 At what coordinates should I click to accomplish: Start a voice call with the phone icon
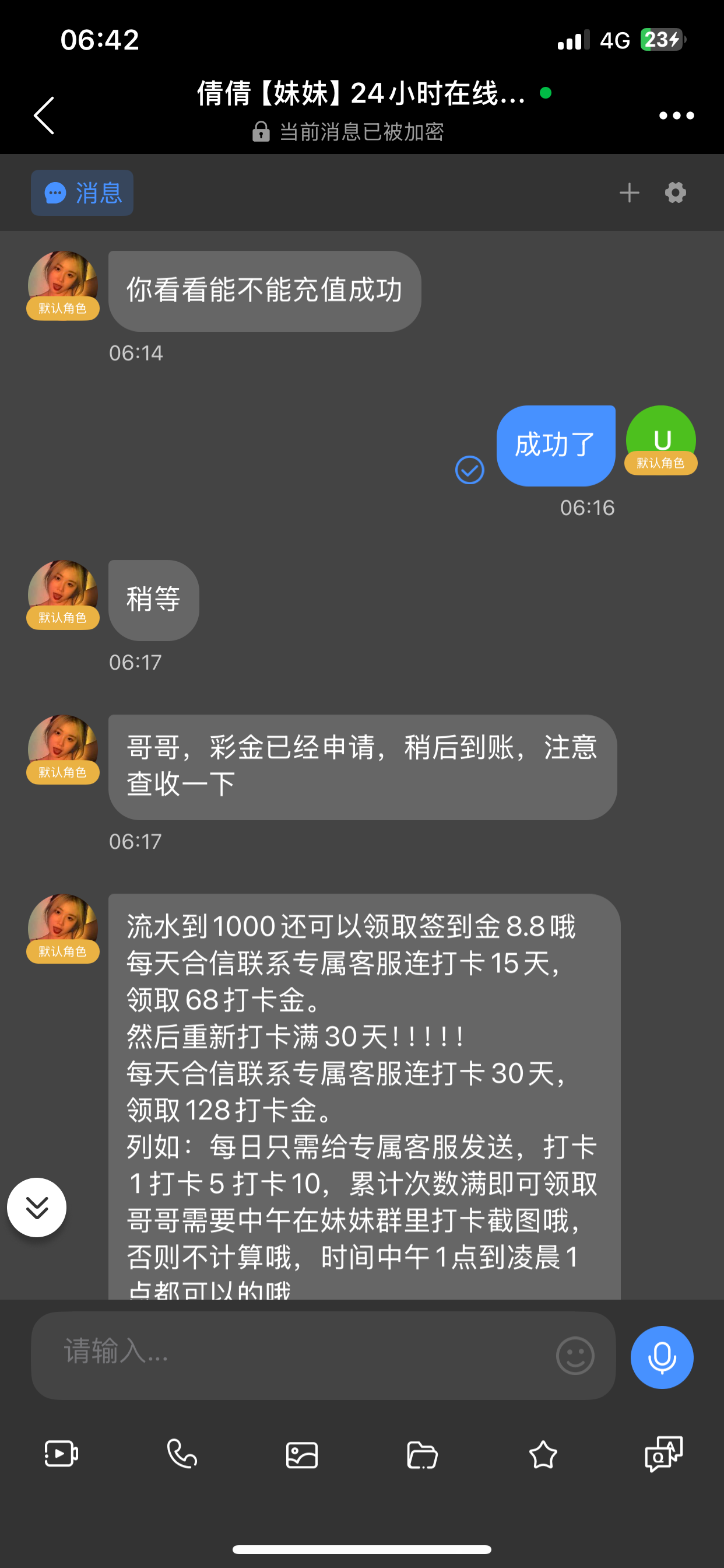(x=182, y=1454)
